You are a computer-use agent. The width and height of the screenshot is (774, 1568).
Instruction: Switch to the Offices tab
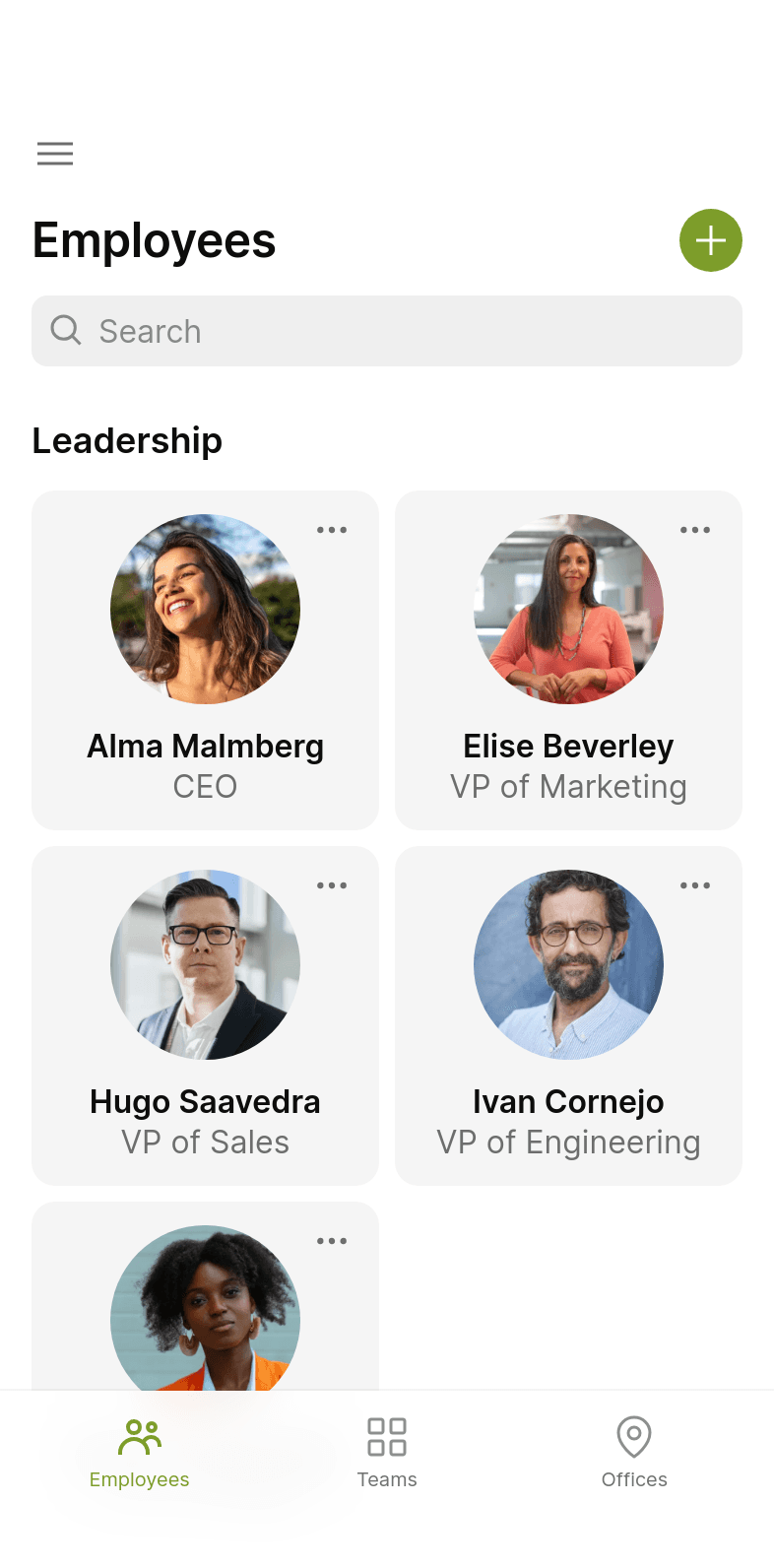coord(634,1453)
